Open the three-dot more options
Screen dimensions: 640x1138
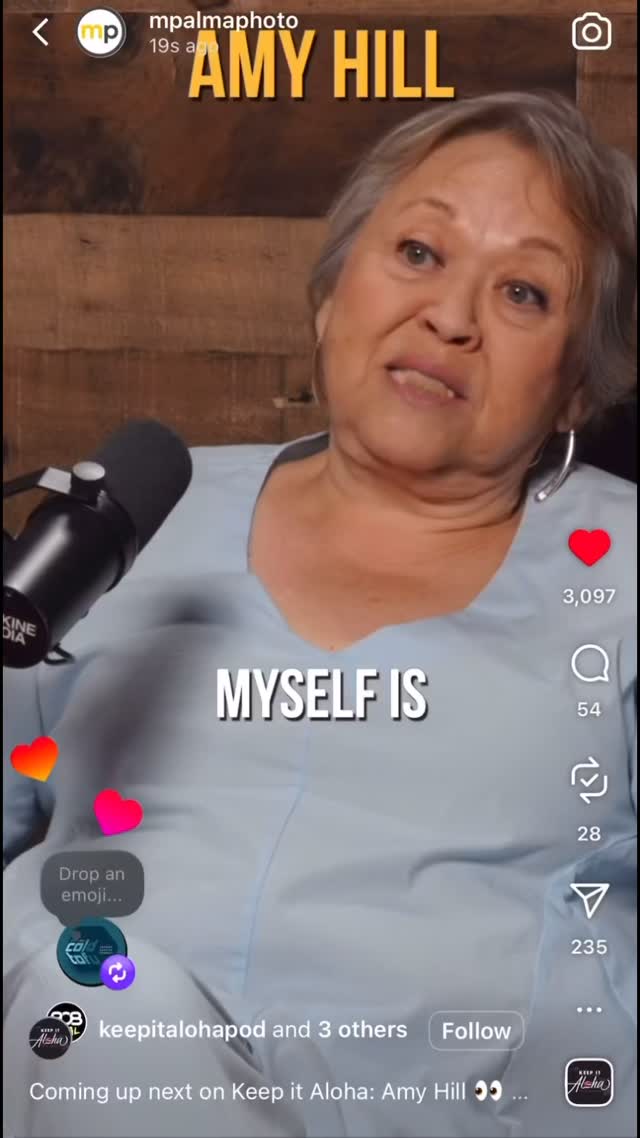589,1010
